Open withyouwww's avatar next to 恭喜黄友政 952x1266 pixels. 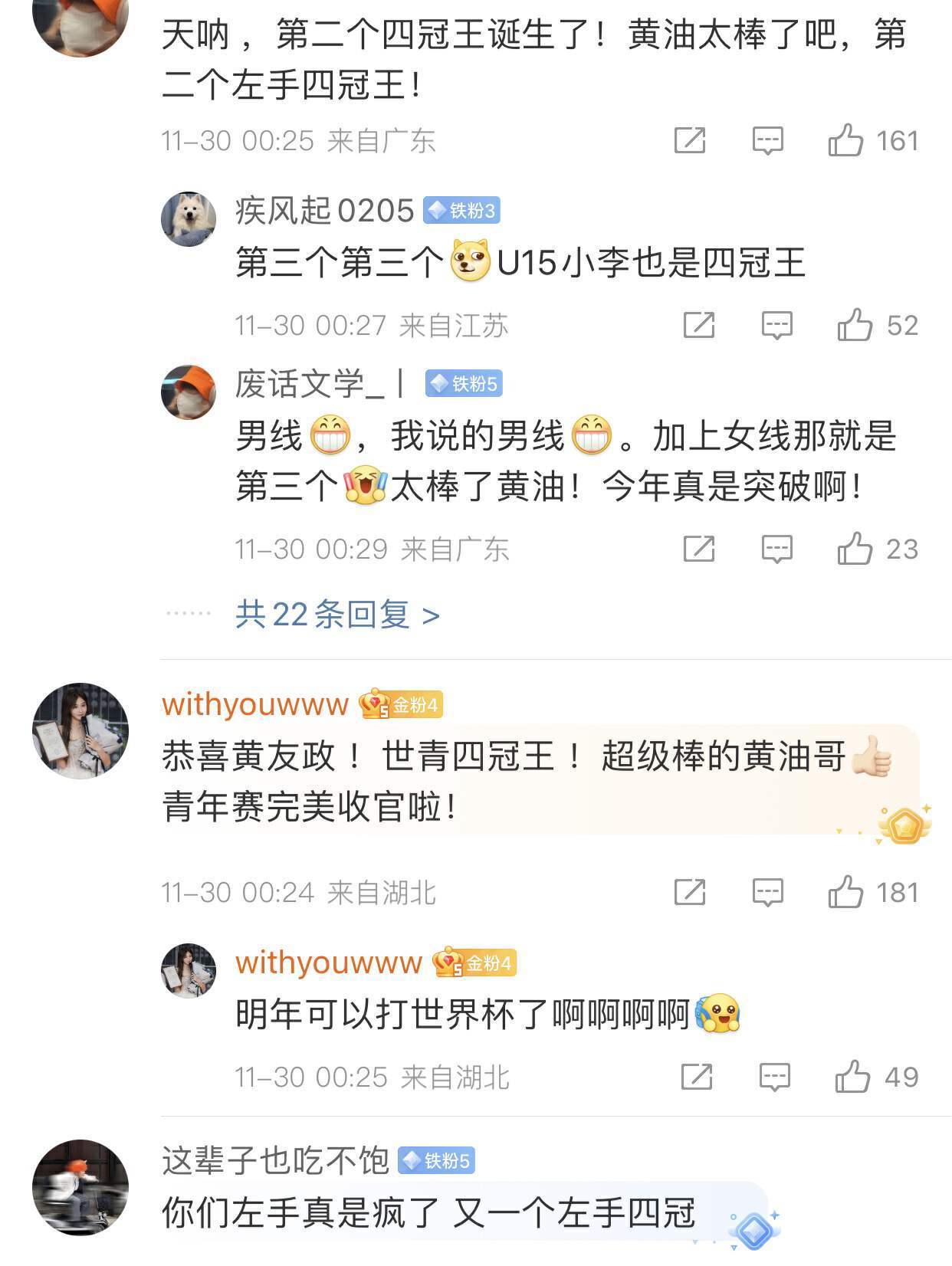[x=80, y=730]
